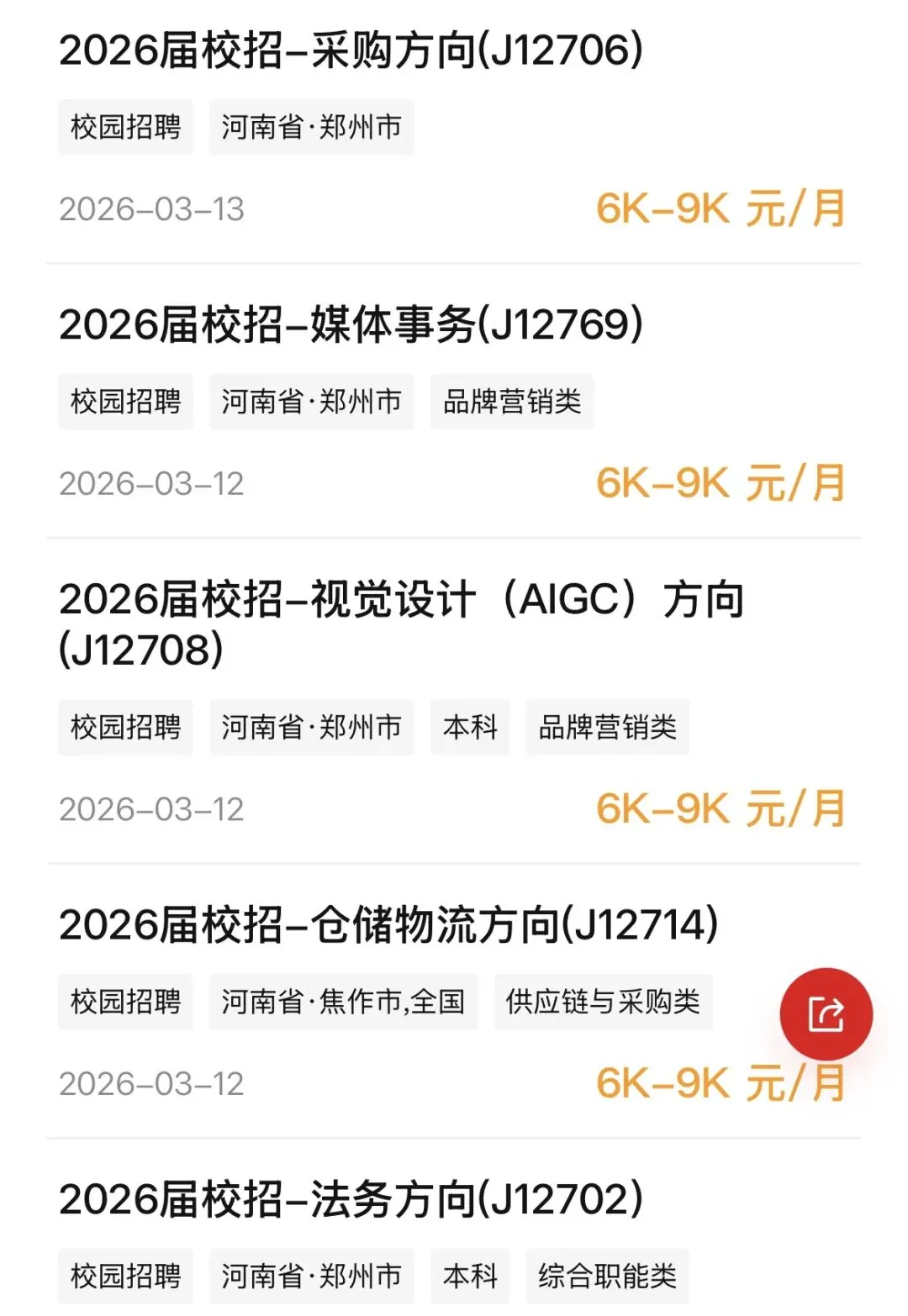View the 媒体事务(J12769) job listing
The width and height of the screenshot is (908, 1316).
pyautogui.click(x=351, y=325)
